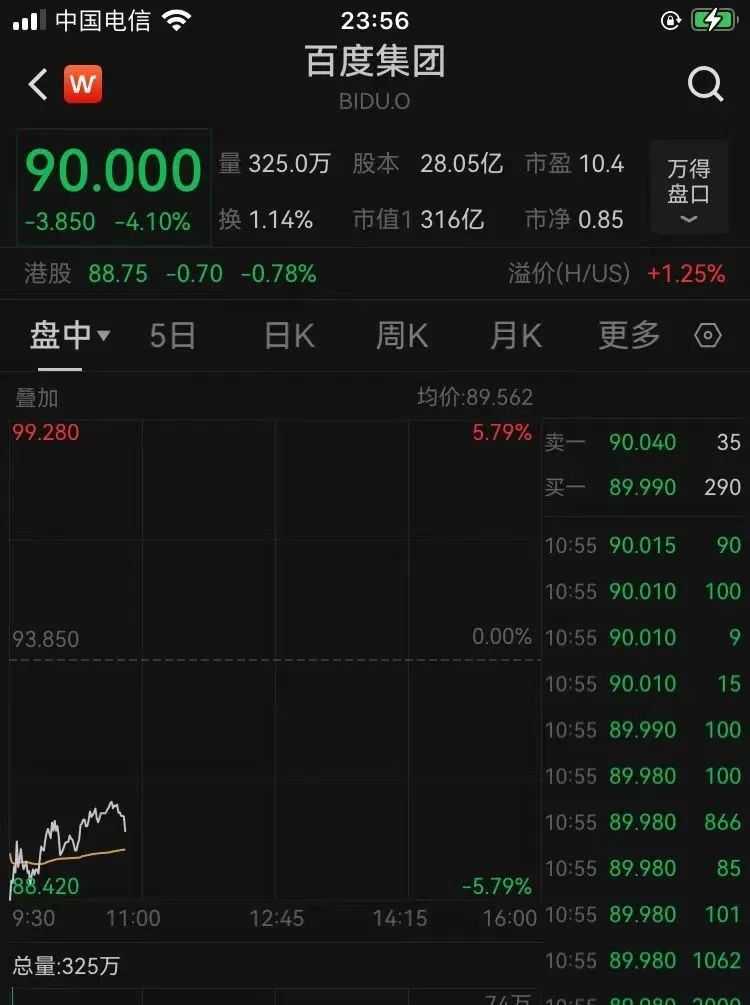750x1005 pixels.
Task: Search for another stock
Action: coord(705,85)
